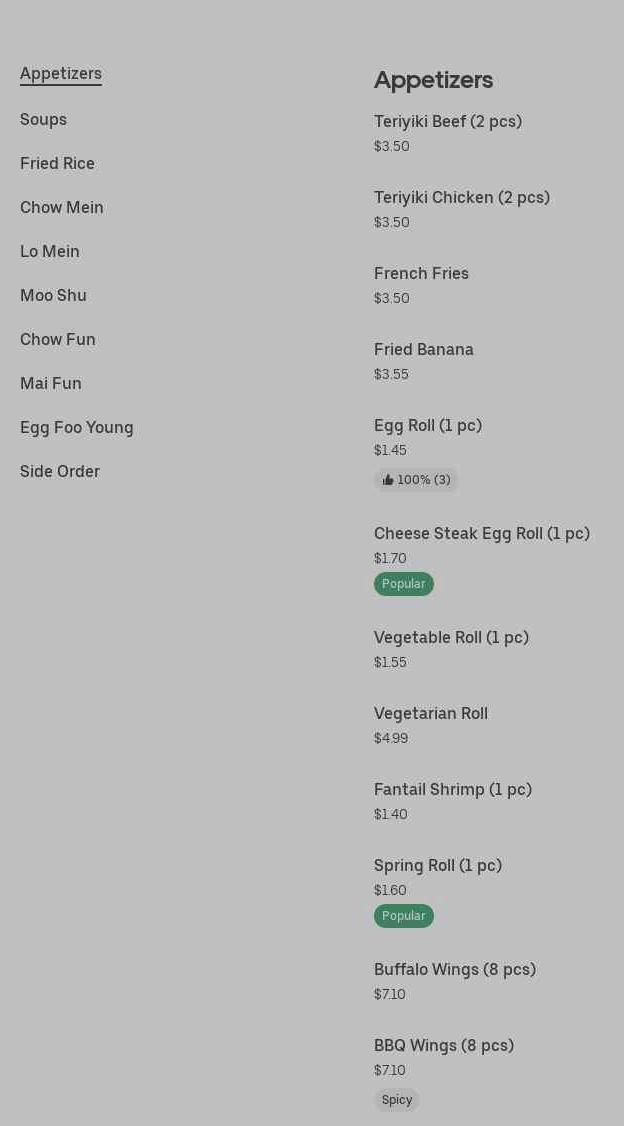Select the Fried Rice category

[57, 163]
